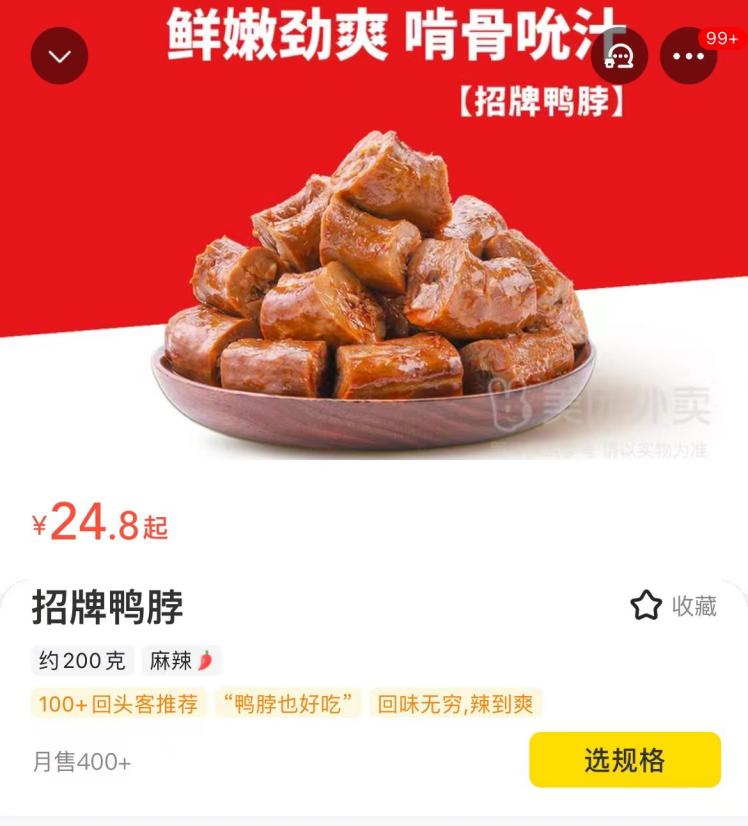Open the three-dot more options menu
Viewport: 748px width, 826px height.
[689, 56]
